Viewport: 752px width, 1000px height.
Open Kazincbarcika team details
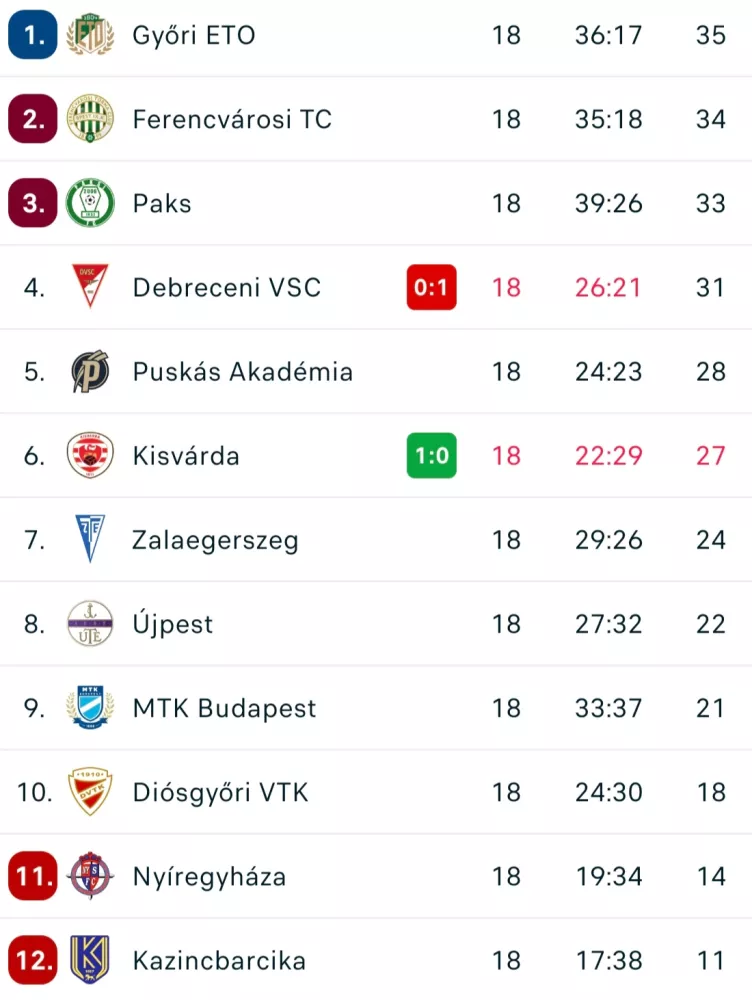(x=219, y=961)
